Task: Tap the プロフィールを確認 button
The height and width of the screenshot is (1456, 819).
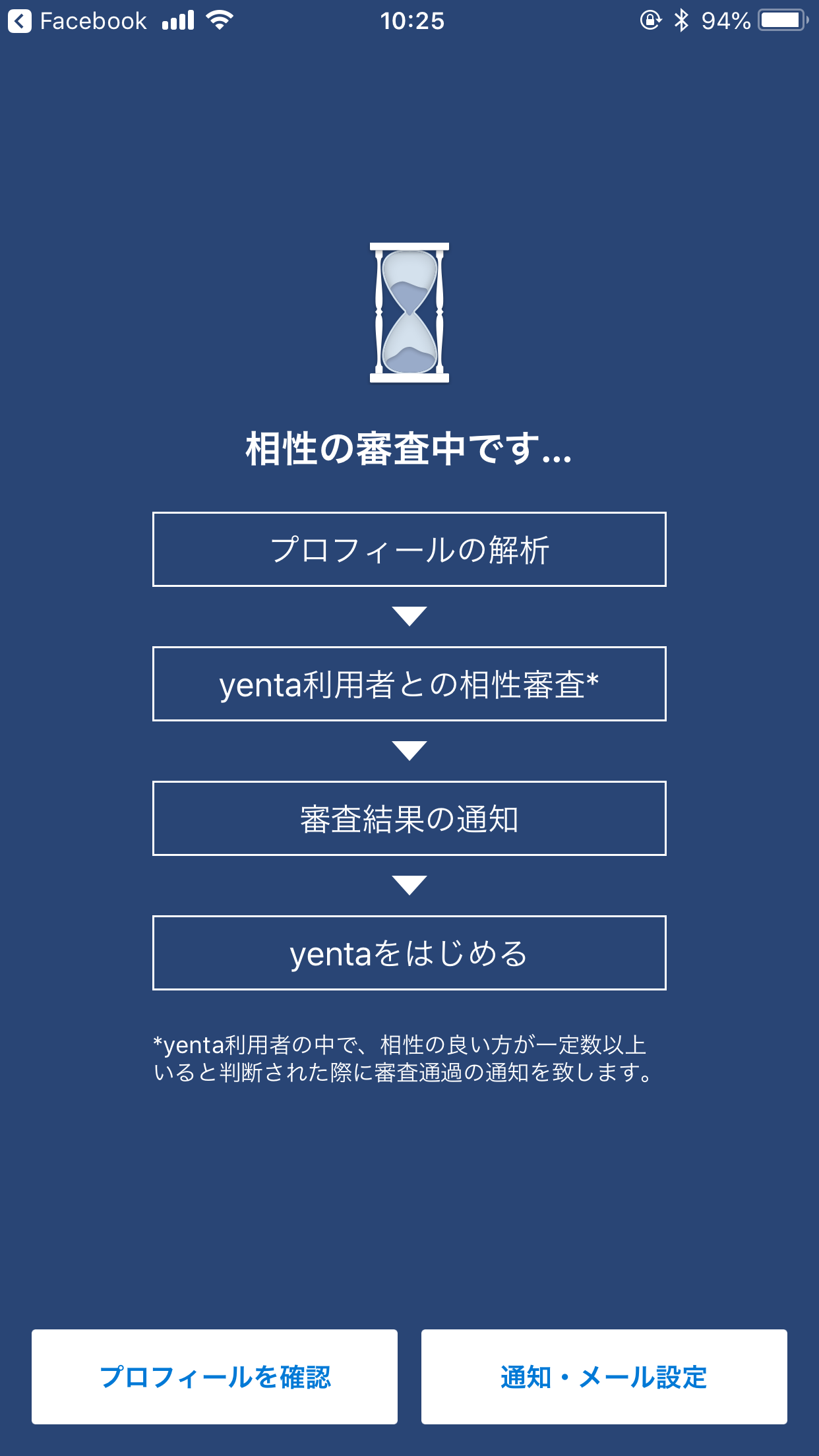Action: coord(214,1377)
